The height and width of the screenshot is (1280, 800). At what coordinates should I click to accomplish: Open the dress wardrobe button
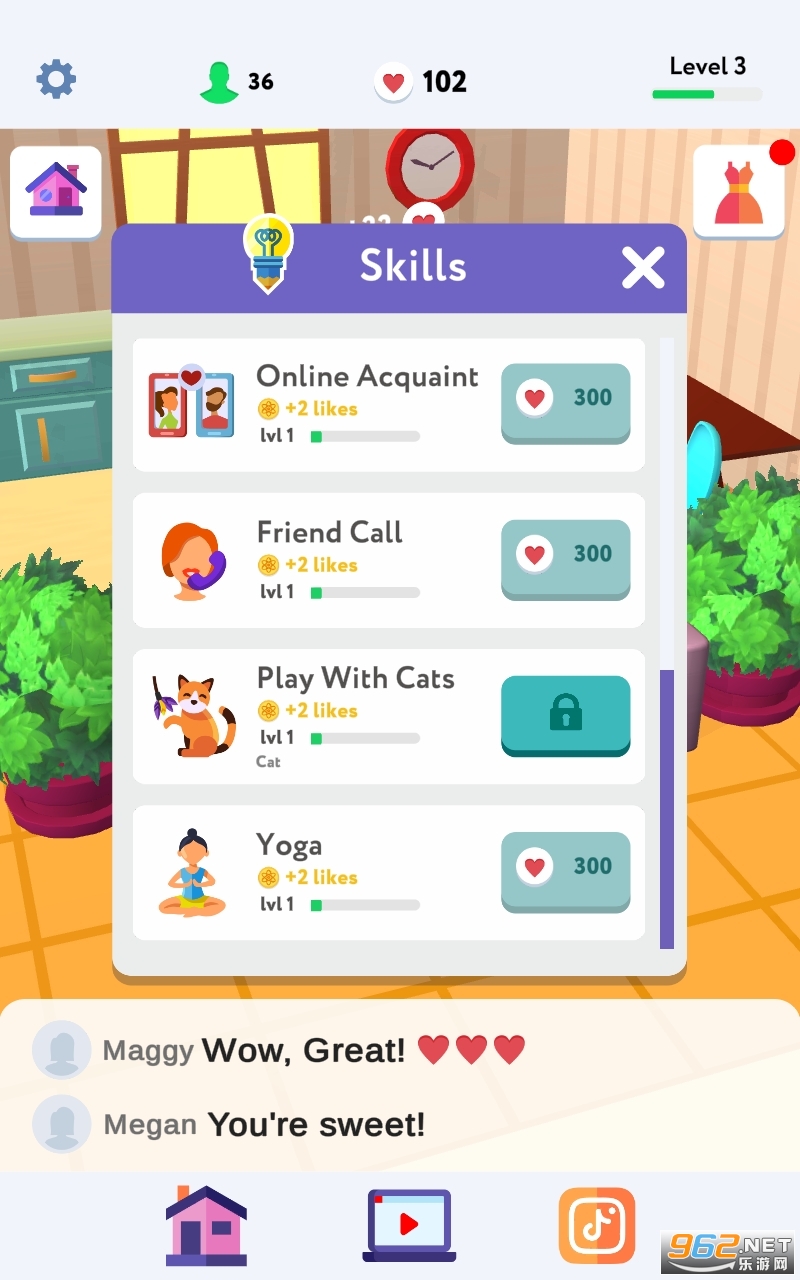(739, 191)
